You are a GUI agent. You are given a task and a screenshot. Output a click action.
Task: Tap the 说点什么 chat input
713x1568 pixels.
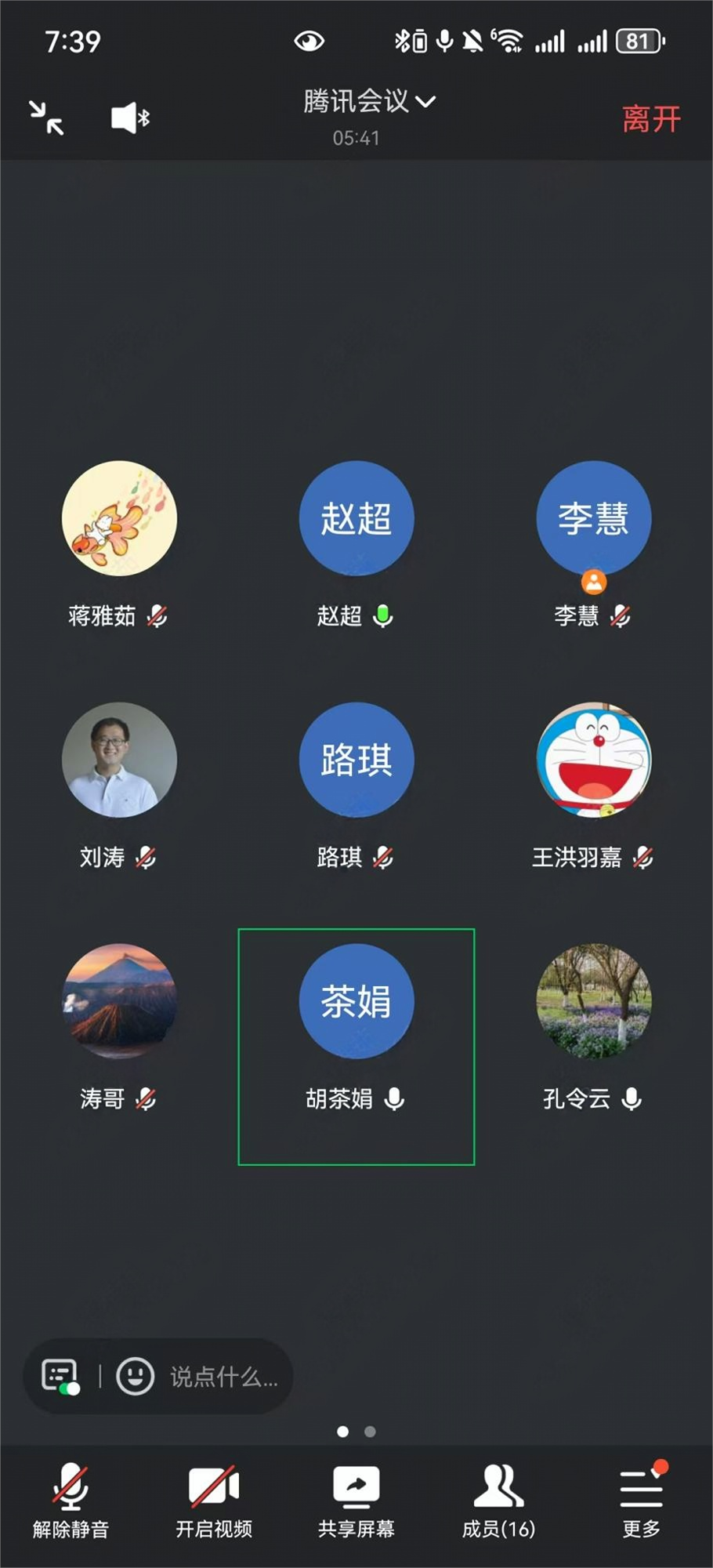coord(224,1377)
